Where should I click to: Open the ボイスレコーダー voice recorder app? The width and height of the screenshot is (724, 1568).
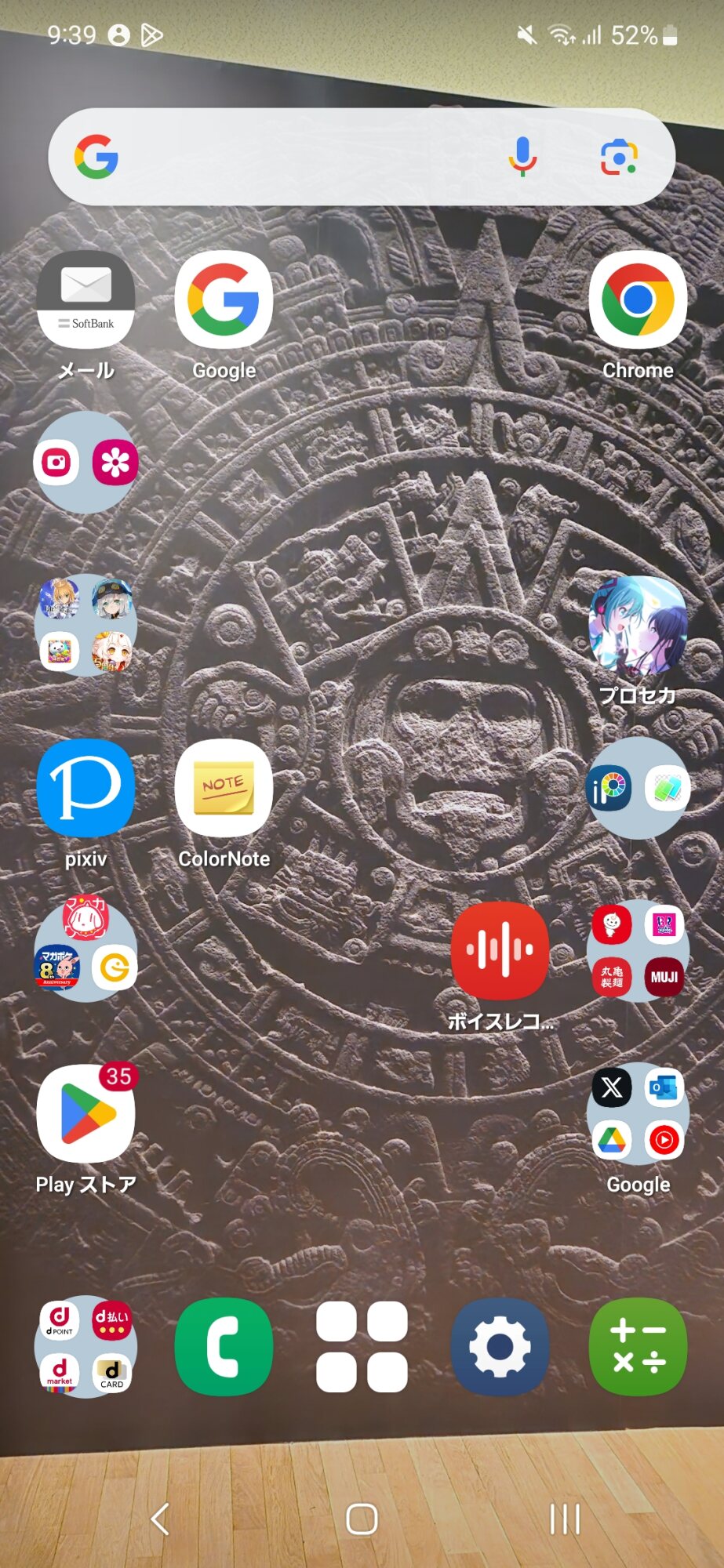[500, 951]
